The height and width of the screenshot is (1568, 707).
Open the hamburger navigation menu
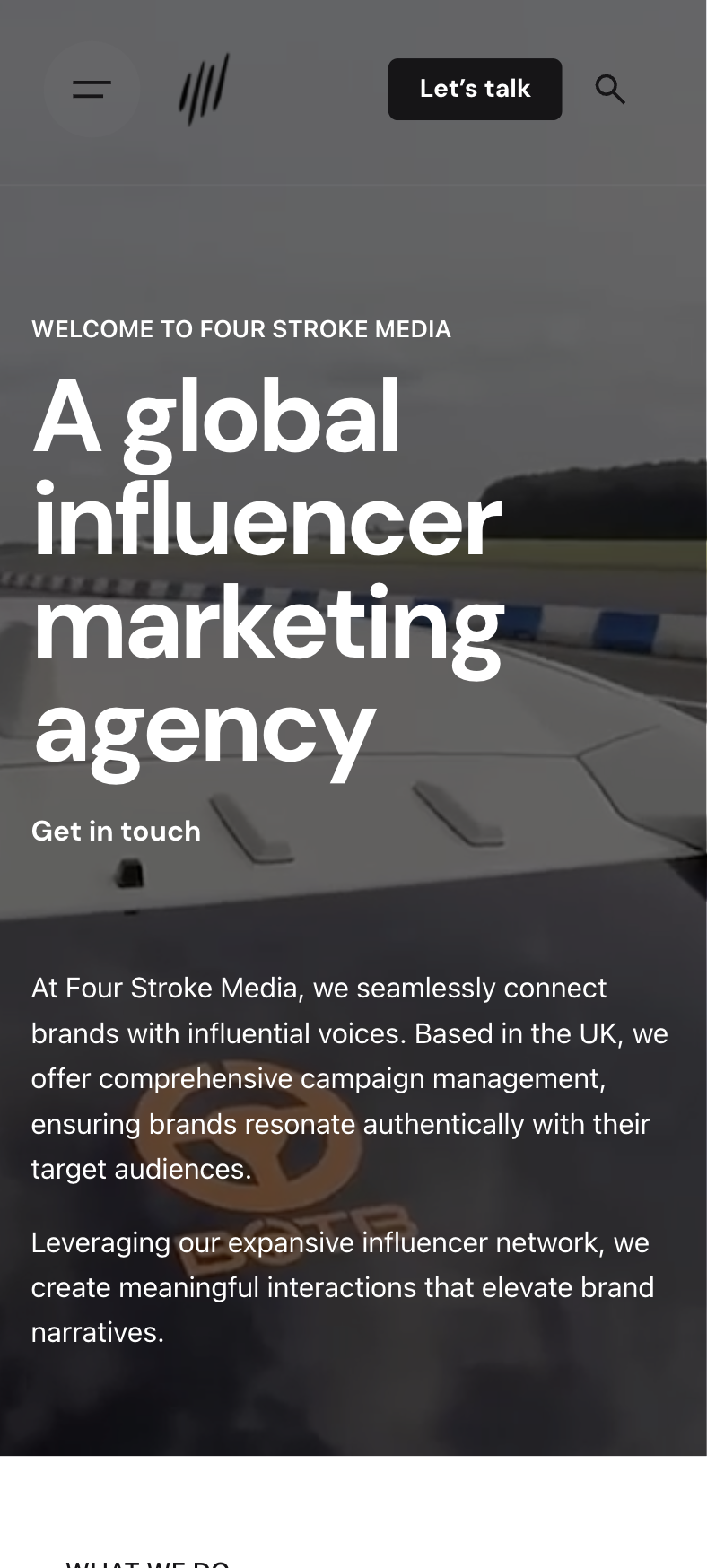click(x=92, y=89)
